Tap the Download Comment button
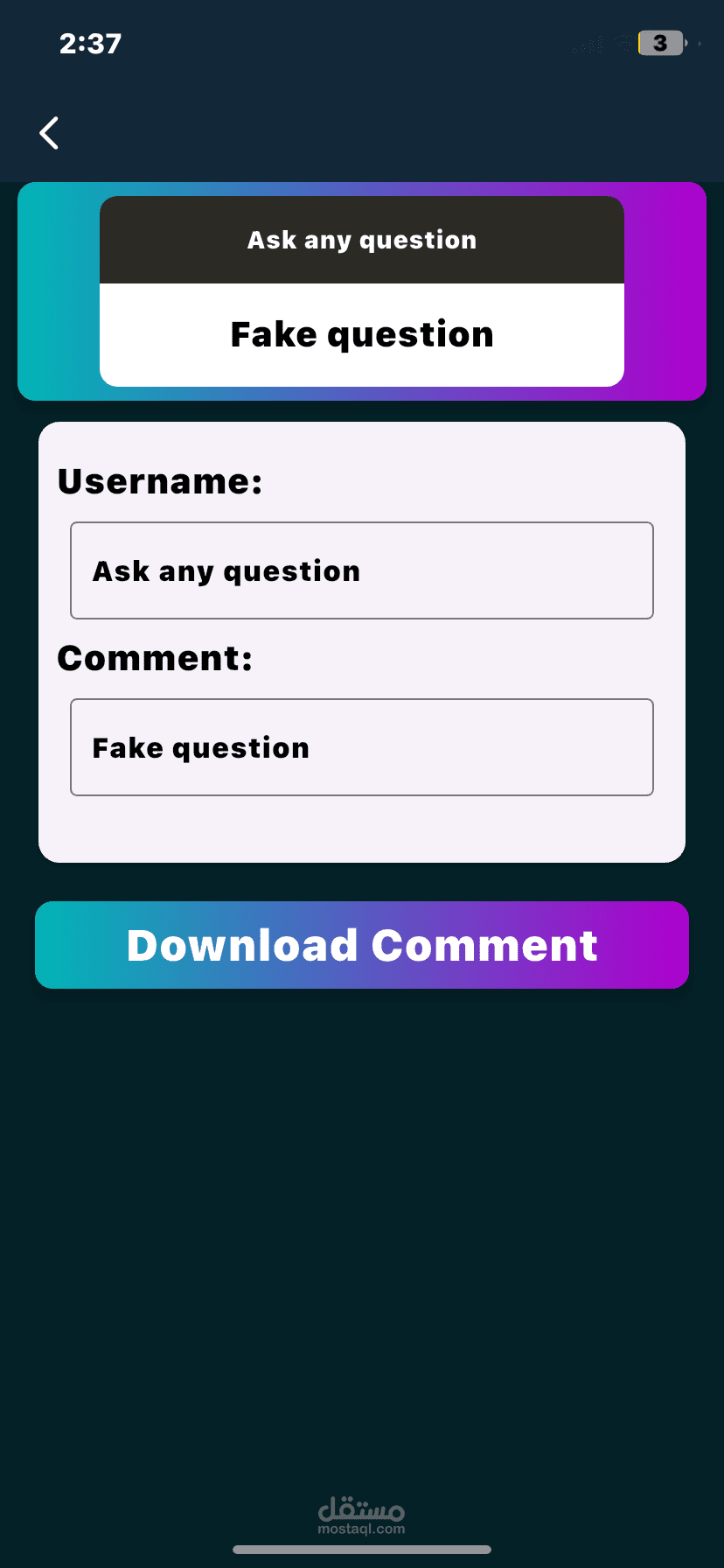The width and height of the screenshot is (724, 1568). pos(362,945)
